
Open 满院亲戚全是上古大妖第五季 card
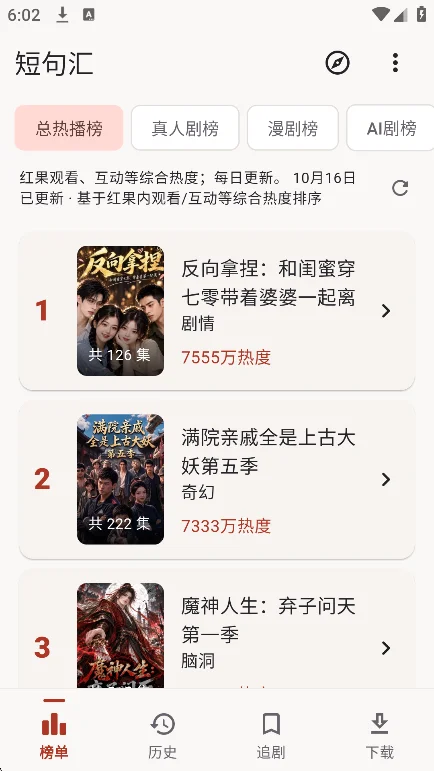(x=217, y=479)
